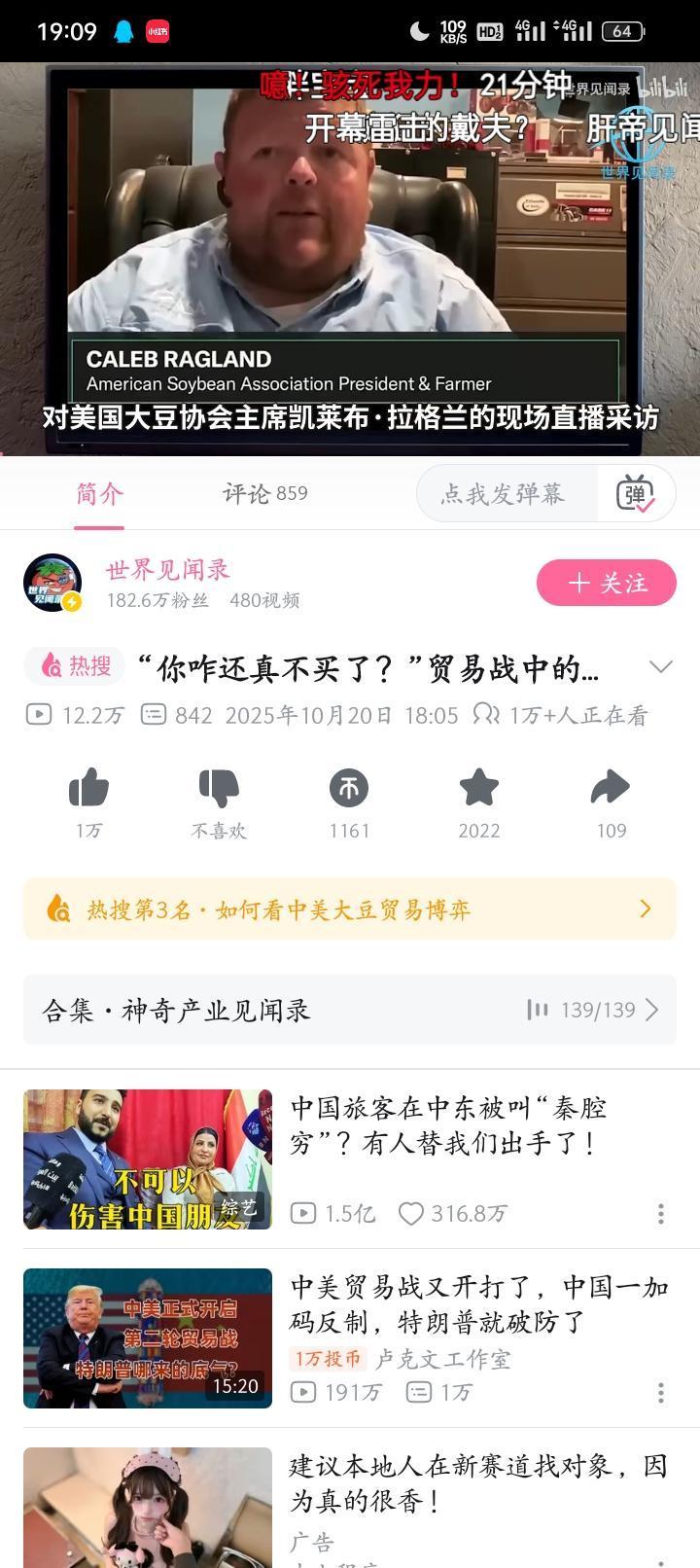Expand the video title with the chevron
The width and height of the screenshot is (700, 1568).
click(x=661, y=666)
